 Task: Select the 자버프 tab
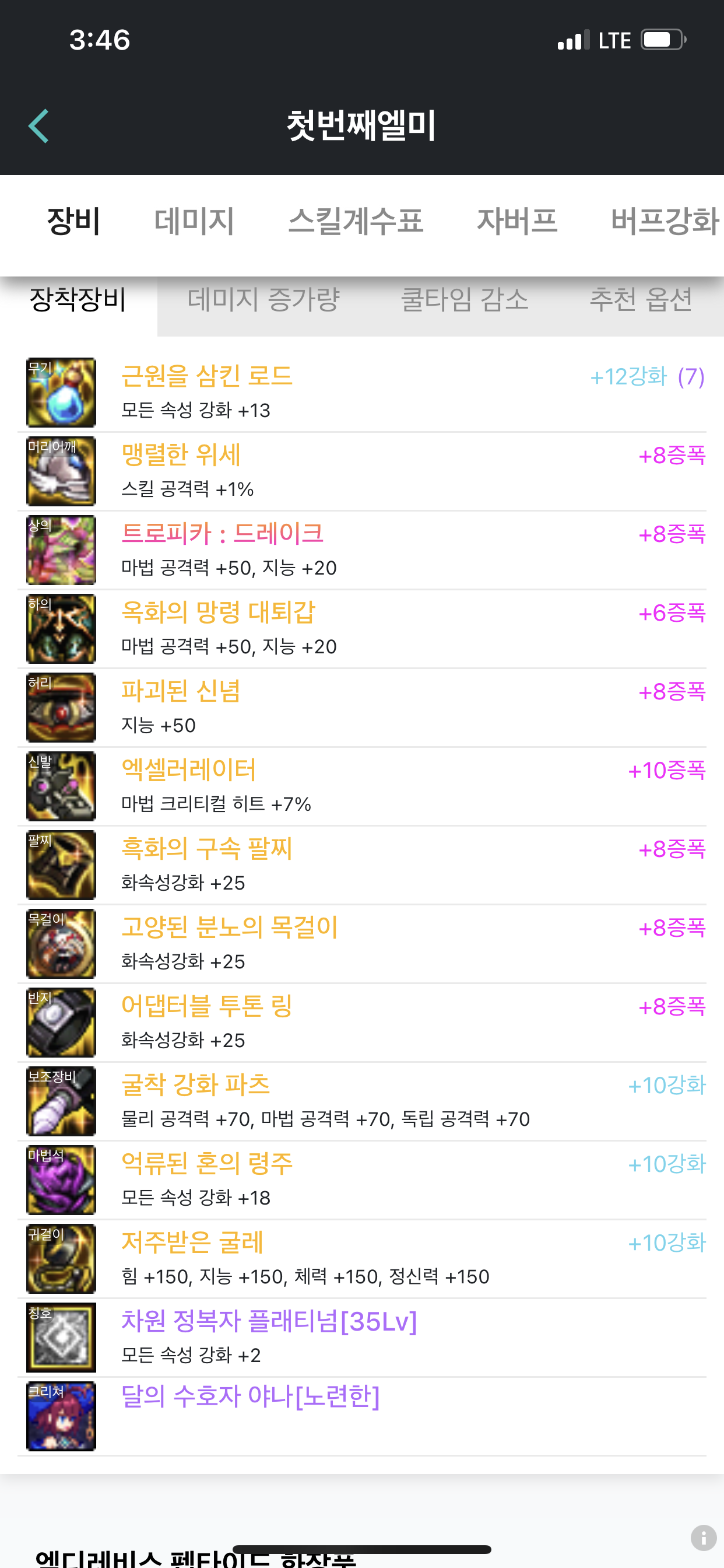517,221
